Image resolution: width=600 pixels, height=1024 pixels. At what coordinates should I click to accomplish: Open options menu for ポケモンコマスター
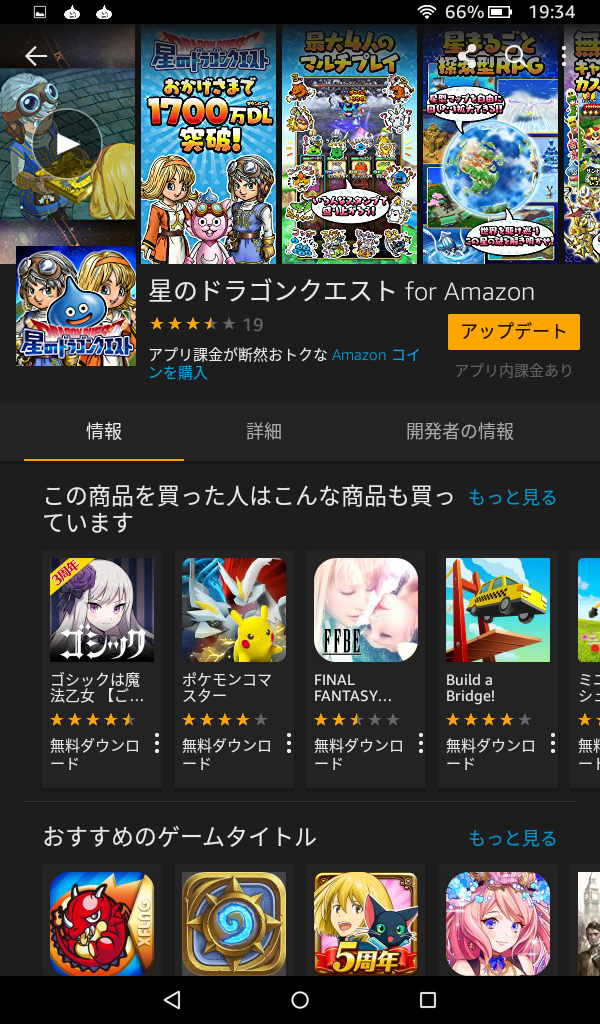(289, 743)
